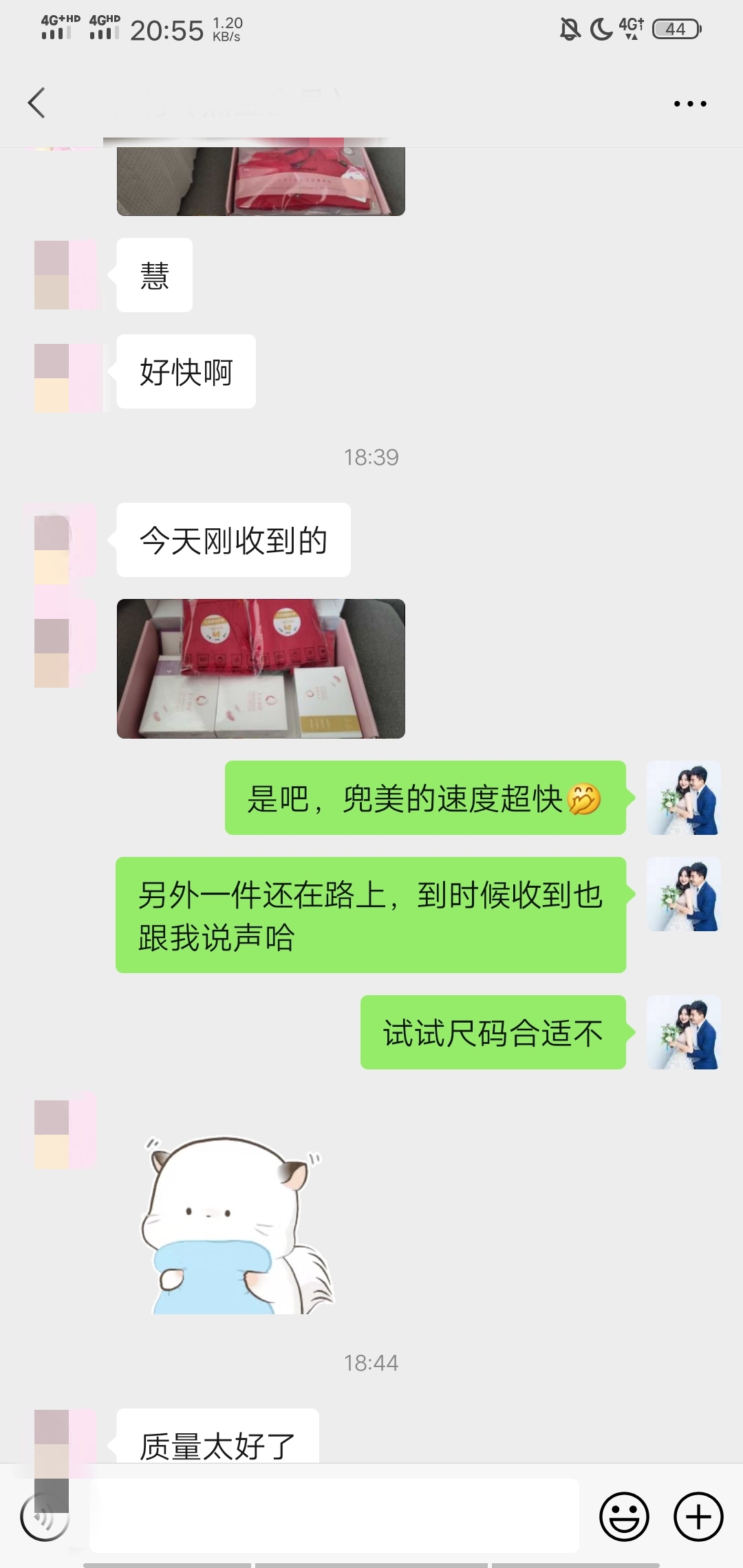Open the contact avatar beside 好快啊
The height and width of the screenshot is (1568, 743).
point(65,378)
